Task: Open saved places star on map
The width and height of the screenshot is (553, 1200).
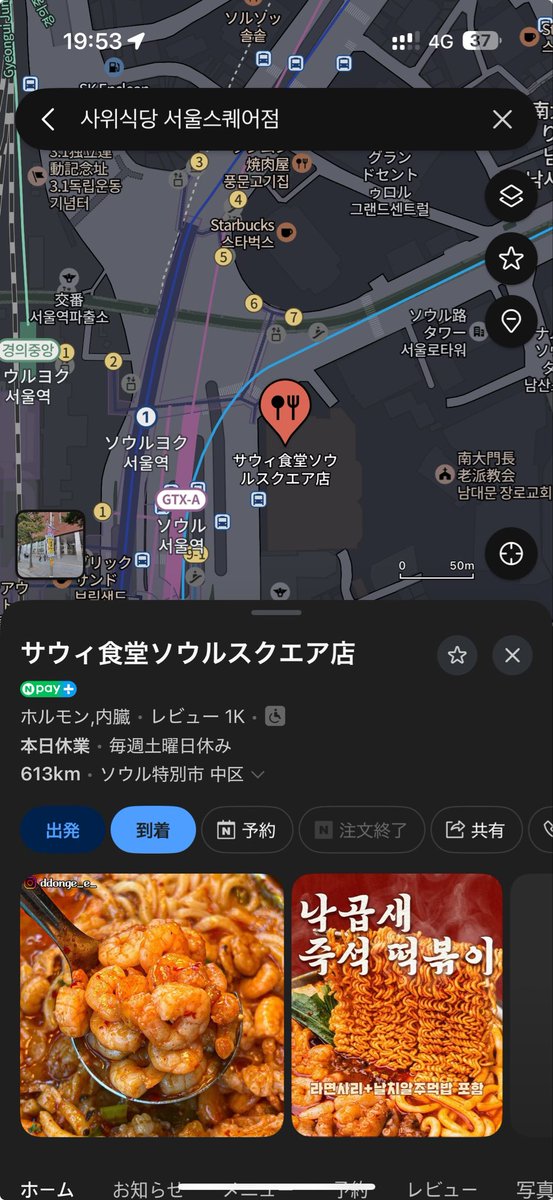Action: (511, 258)
